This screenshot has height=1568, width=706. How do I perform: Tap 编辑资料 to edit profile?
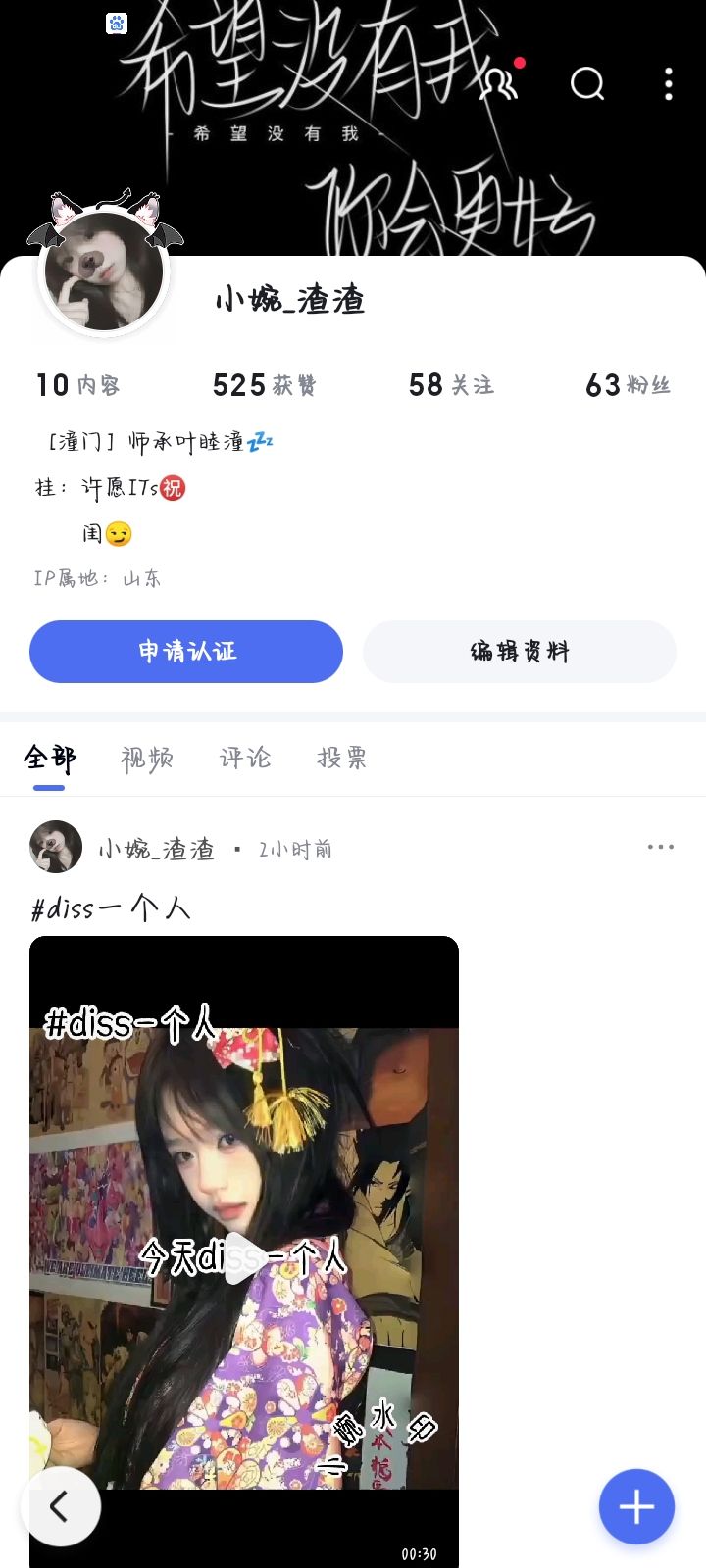click(520, 652)
